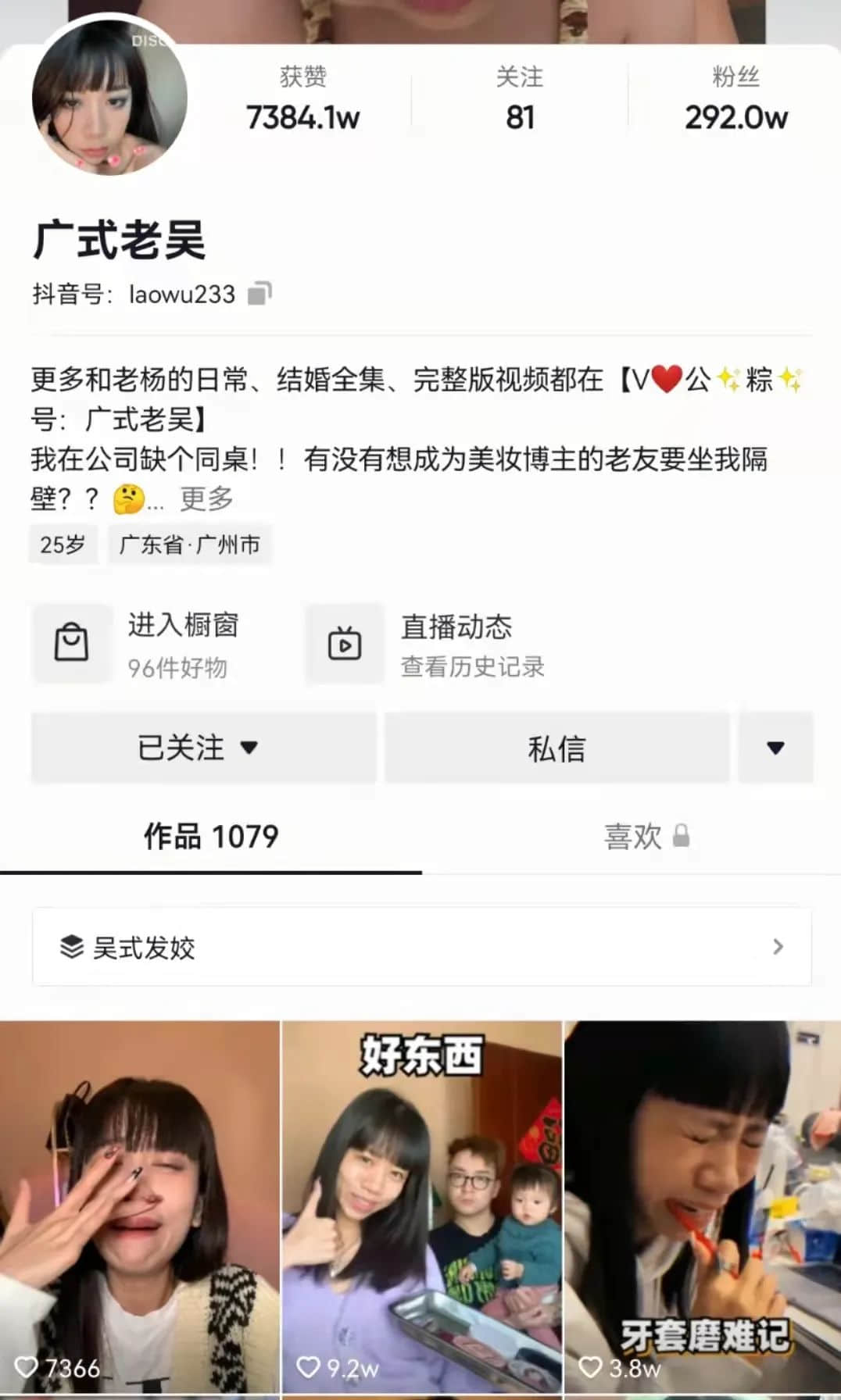Switch to the 喜欢 tab
The image size is (841, 1400).
(x=646, y=837)
